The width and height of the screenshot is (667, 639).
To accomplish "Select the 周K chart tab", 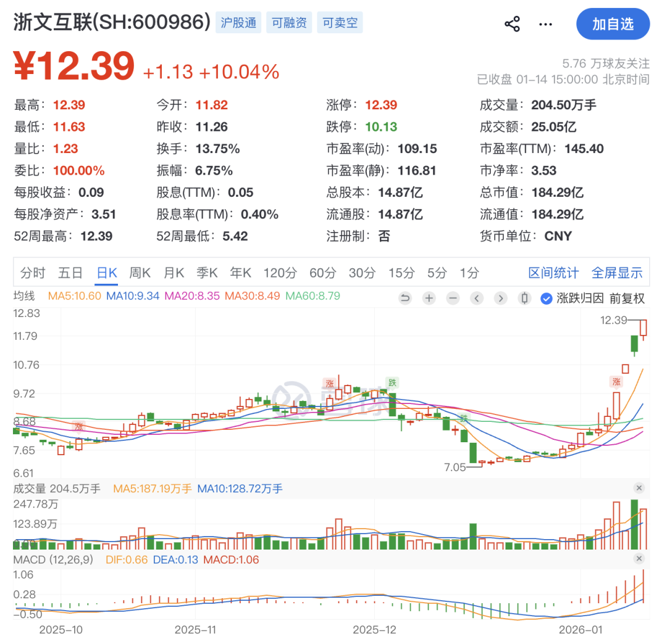I will [x=140, y=272].
